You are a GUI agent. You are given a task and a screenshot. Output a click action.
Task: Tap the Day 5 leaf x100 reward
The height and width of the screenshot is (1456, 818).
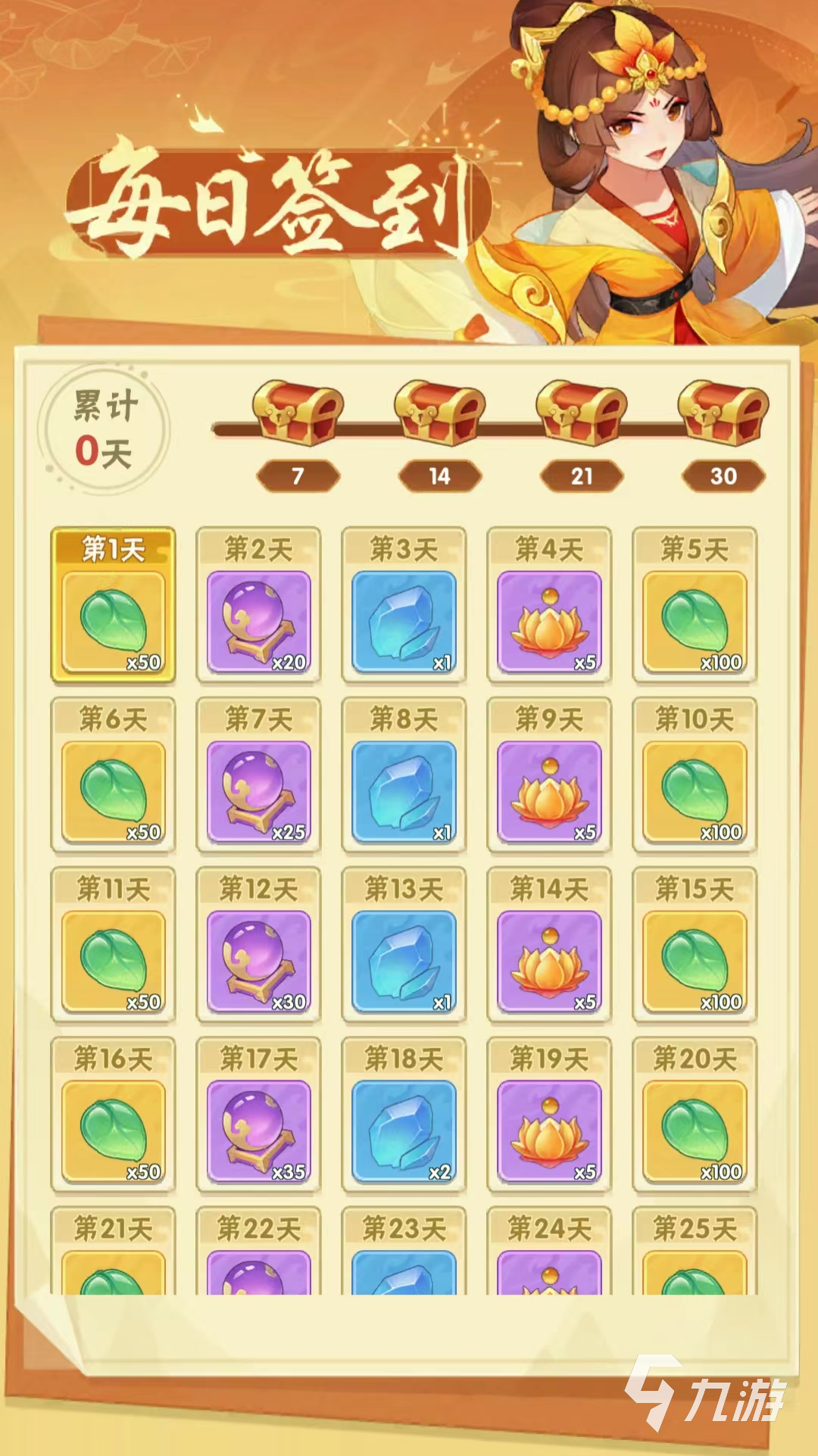pyautogui.click(x=695, y=605)
